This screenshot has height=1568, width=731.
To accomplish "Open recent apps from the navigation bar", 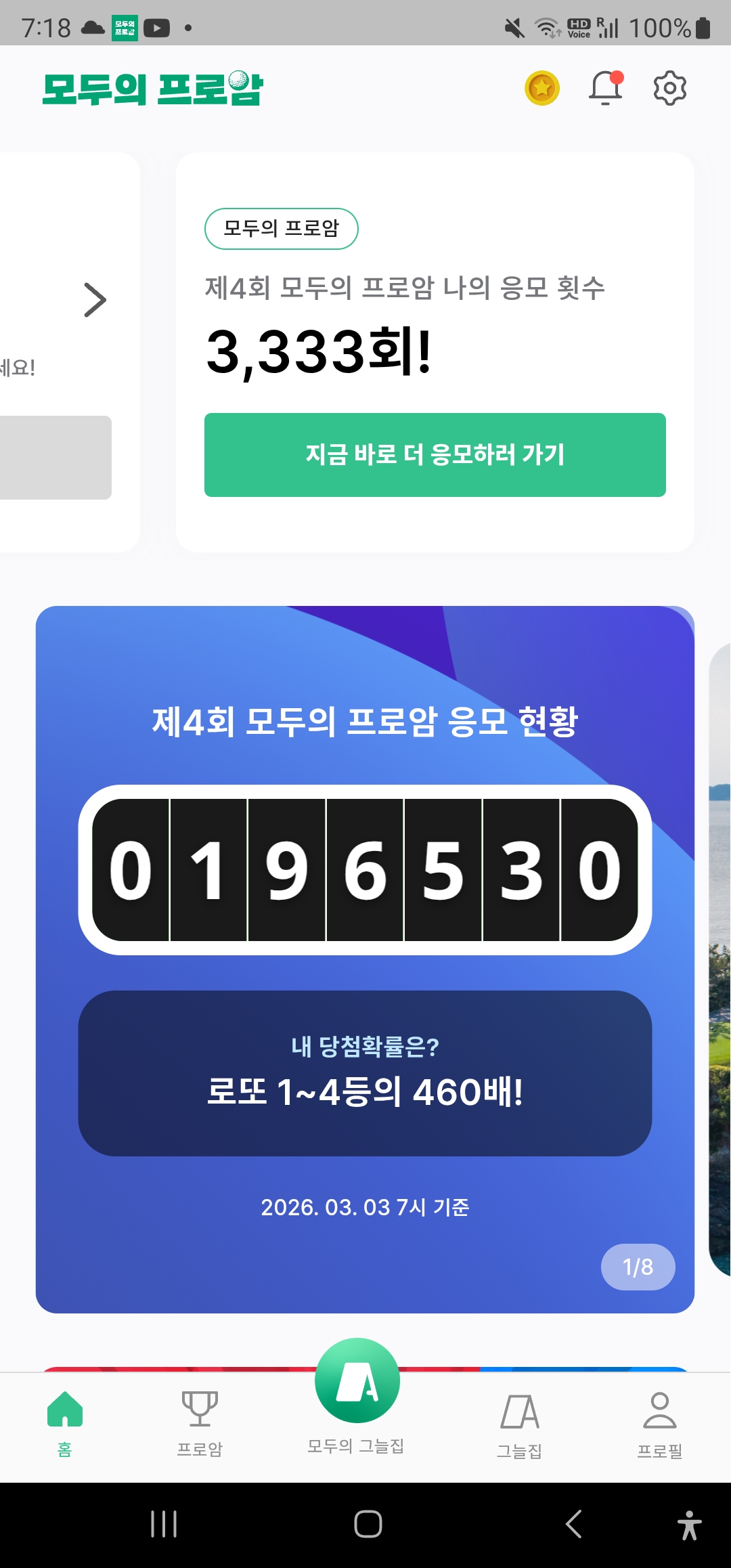I will pyautogui.click(x=163, y=1524).
